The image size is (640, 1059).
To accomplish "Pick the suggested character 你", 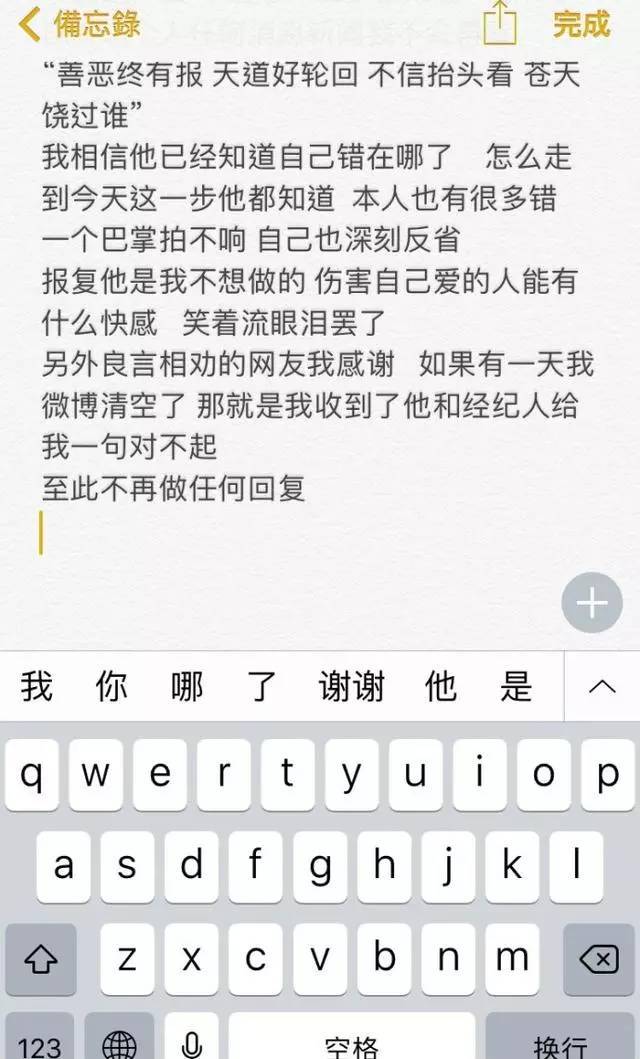I will pos(112,687).
